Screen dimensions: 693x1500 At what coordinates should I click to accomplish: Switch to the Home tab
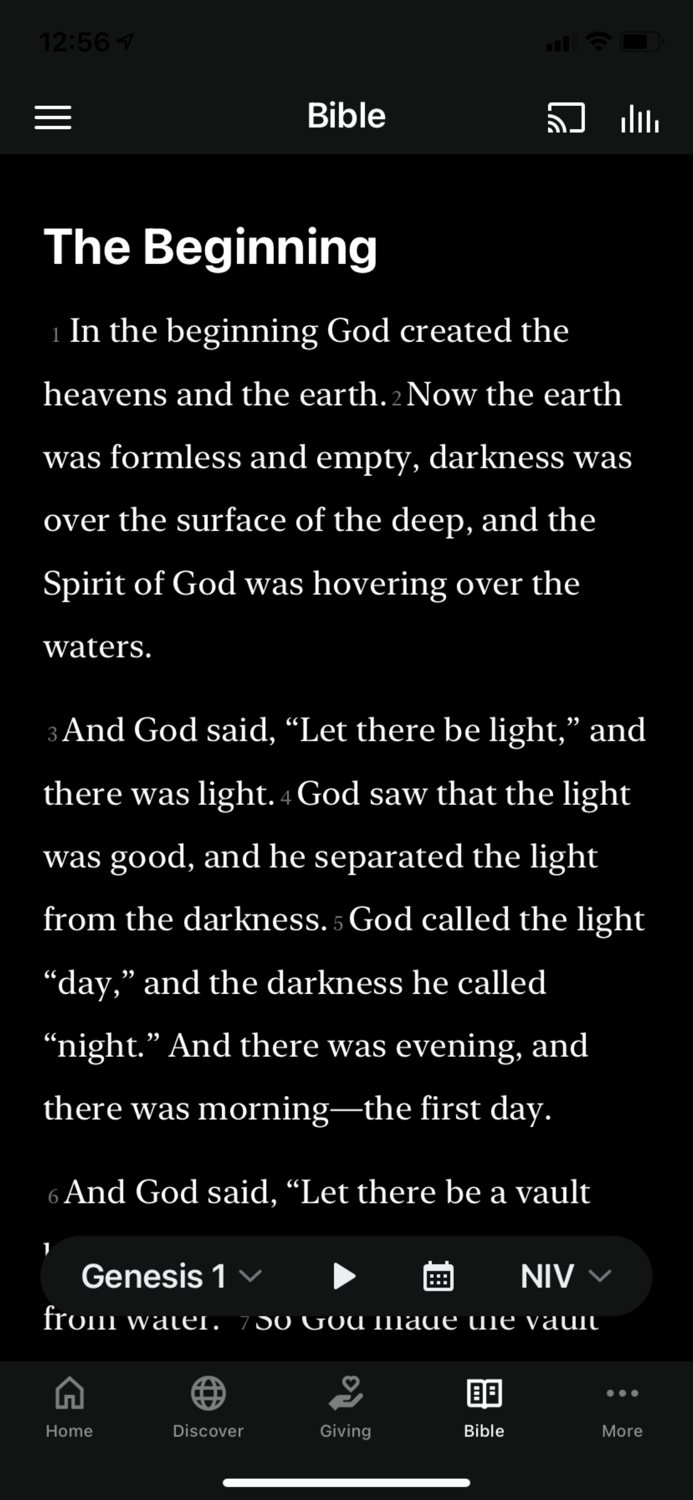pyautogui.click(x=69, y=1407)
